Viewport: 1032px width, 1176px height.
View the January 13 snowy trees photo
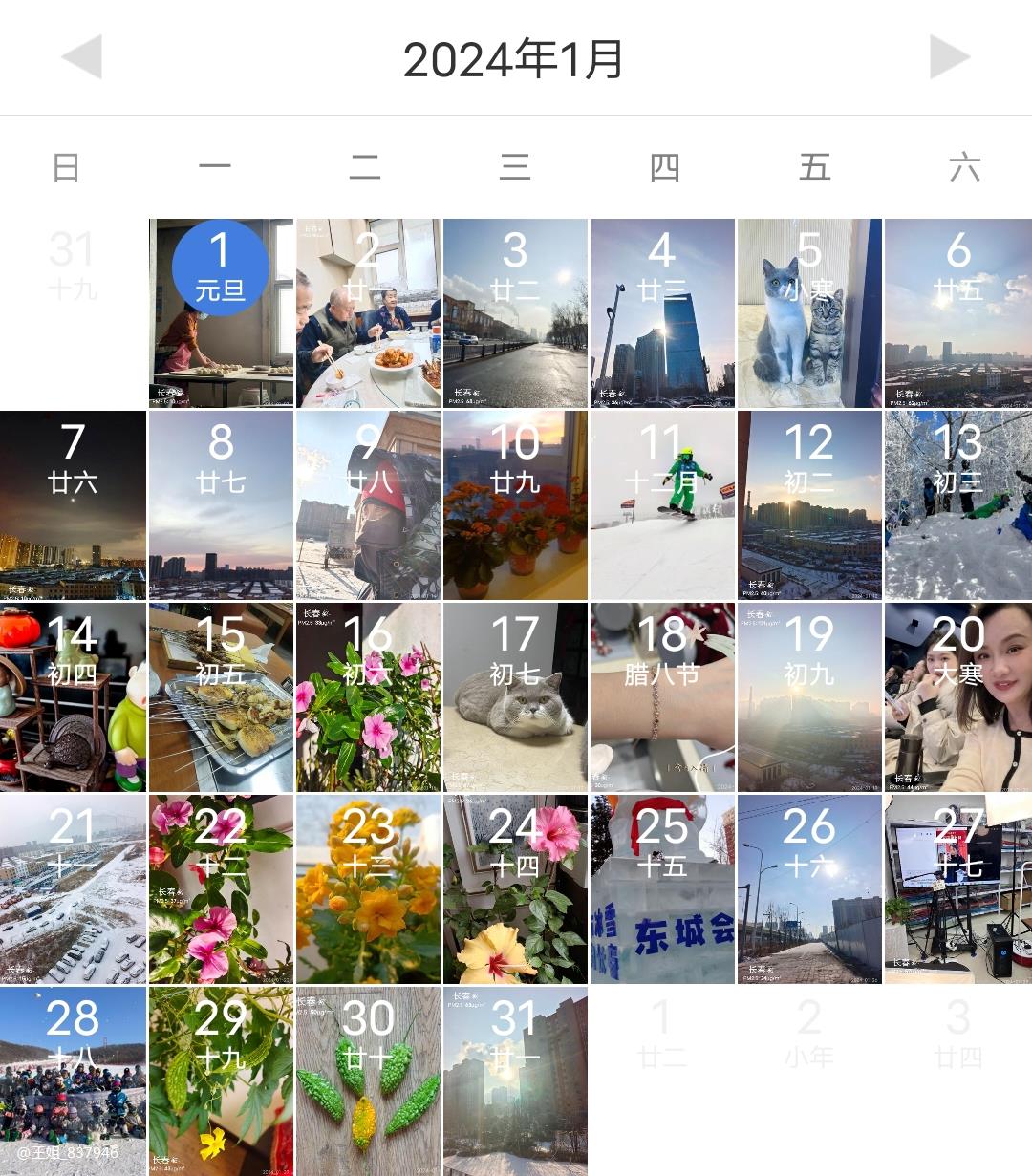pyautogui.click(x=957, y=505)
